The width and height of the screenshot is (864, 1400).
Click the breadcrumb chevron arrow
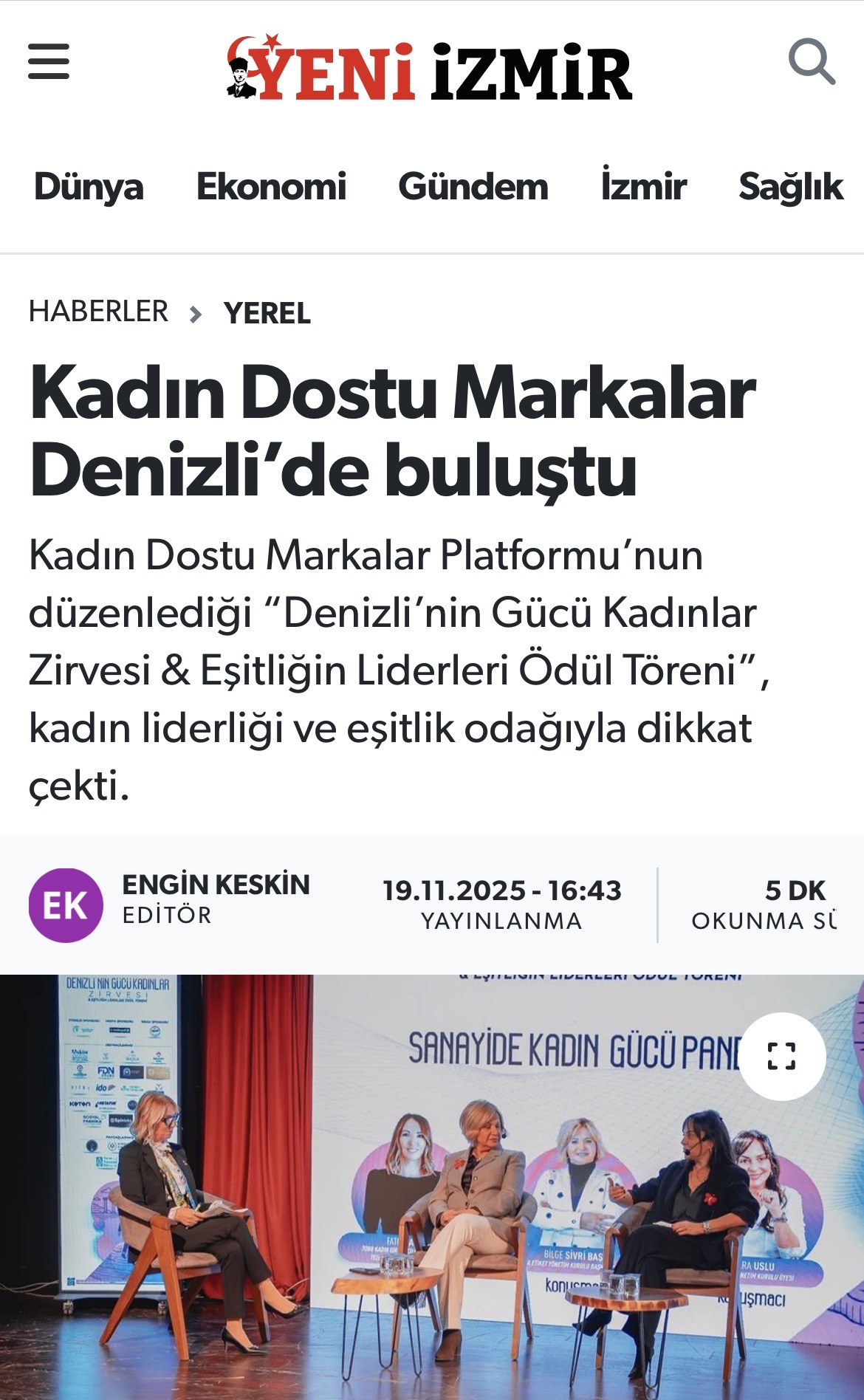195,313
